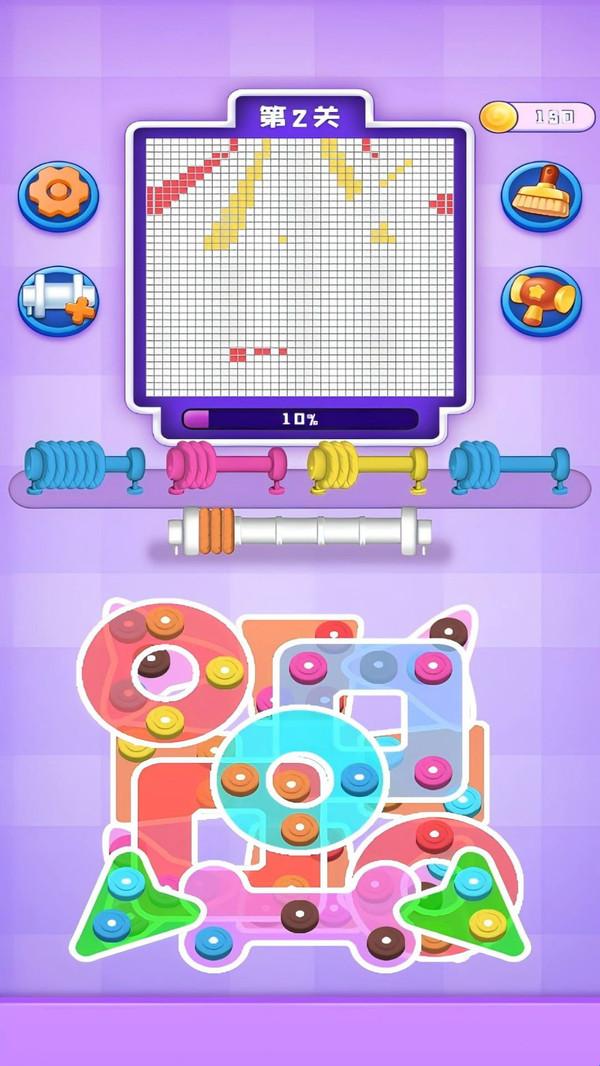Tap the blue screw on the cyan disc
The image size is (600, 1066).
(x=359, y=778)
